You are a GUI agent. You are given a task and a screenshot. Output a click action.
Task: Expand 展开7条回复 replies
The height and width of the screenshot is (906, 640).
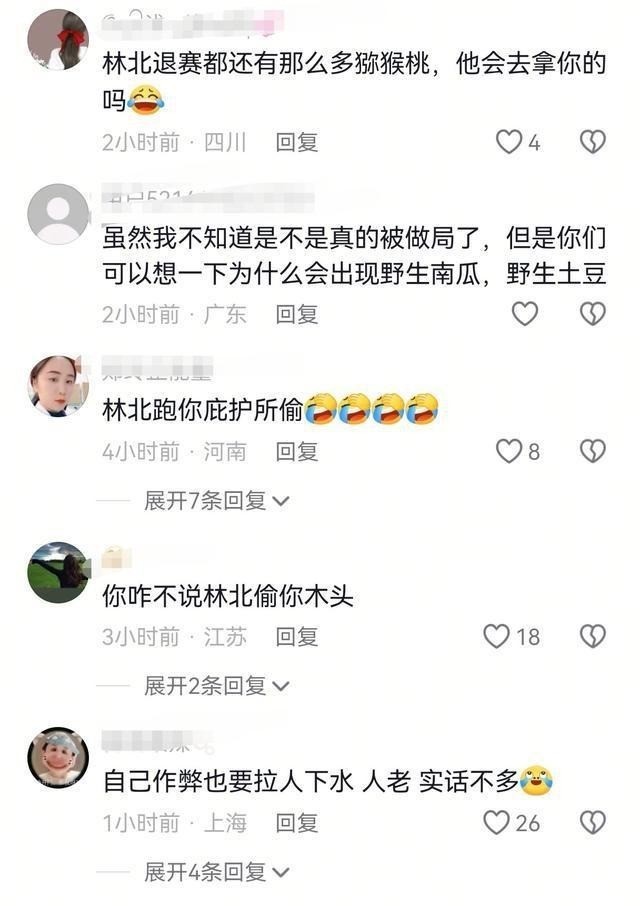(x=216, y=500)
